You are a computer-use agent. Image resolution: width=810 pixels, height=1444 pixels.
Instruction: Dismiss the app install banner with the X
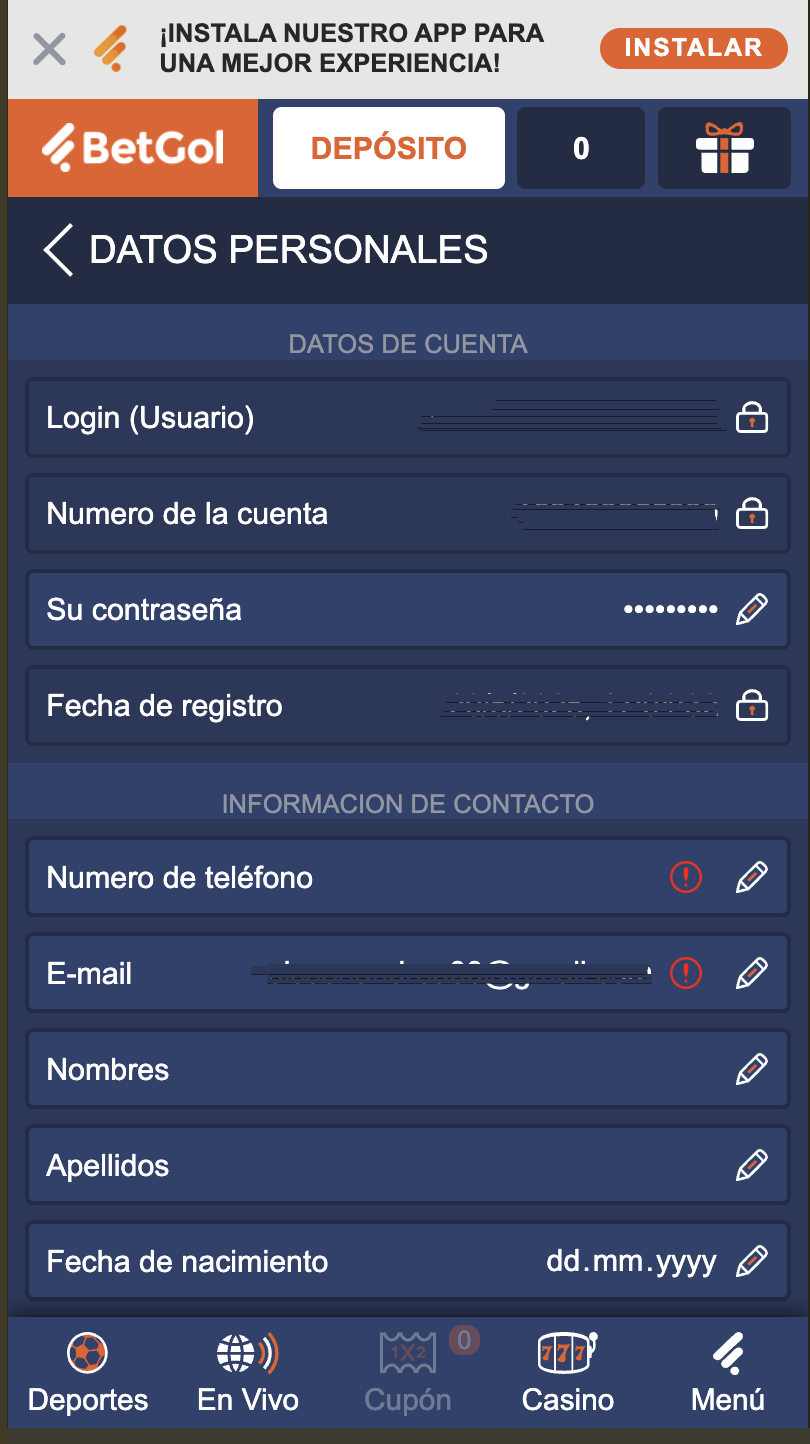[48, 48]
